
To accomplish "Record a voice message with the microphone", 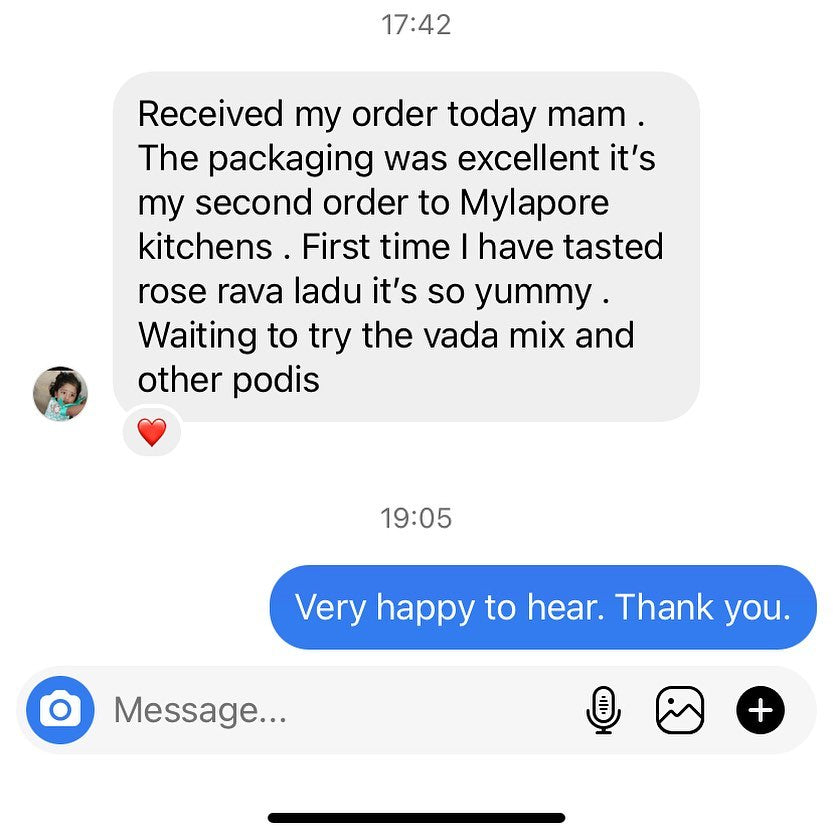I will point(603,710).
